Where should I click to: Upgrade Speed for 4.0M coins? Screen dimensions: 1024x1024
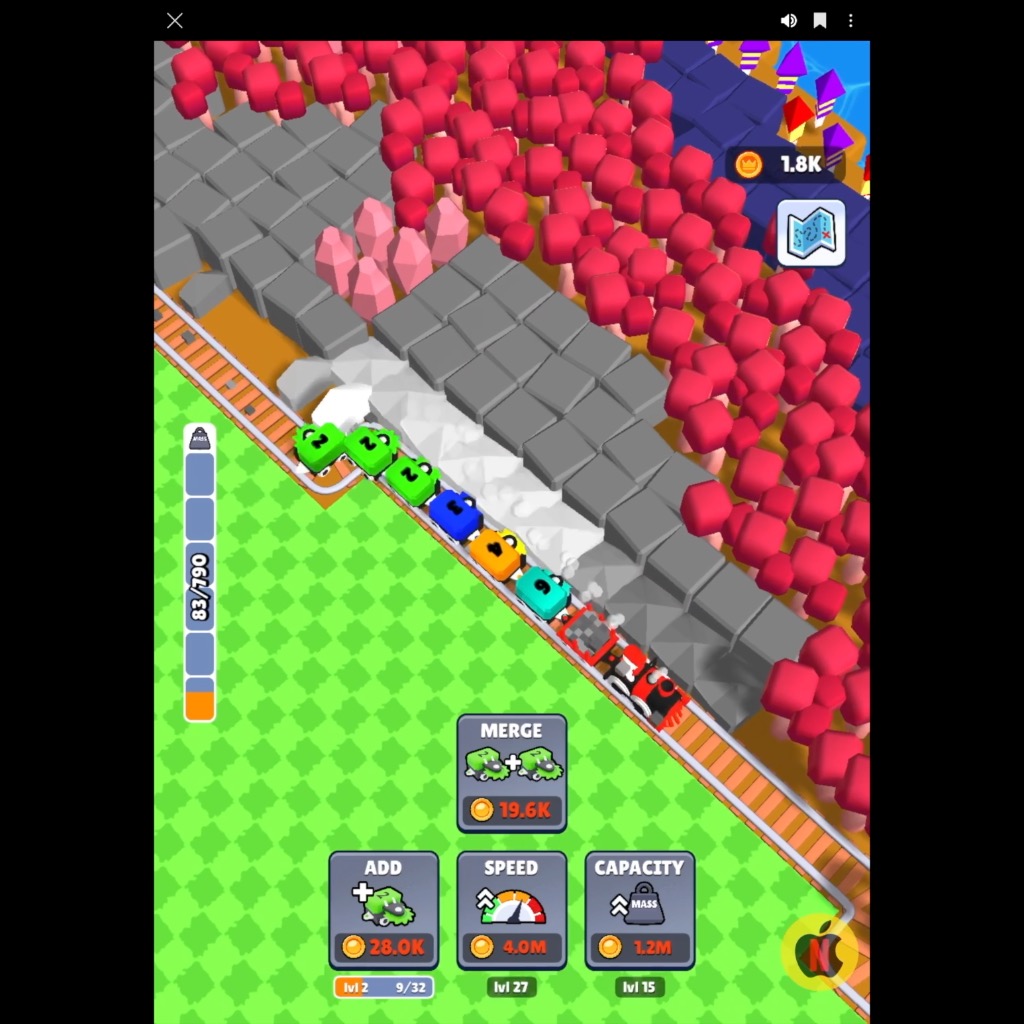coord(512,910)
